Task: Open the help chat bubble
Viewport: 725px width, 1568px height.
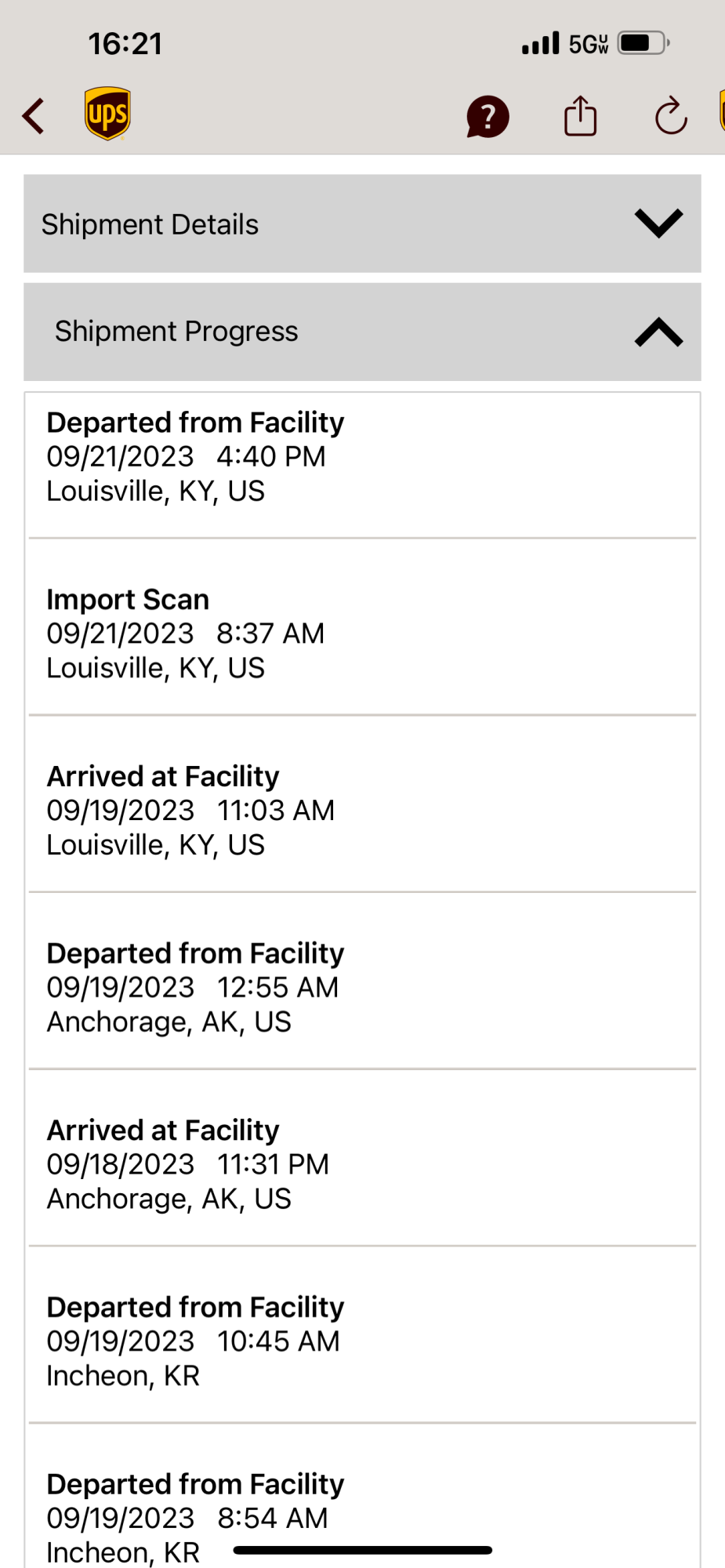Action: point(488,117)
